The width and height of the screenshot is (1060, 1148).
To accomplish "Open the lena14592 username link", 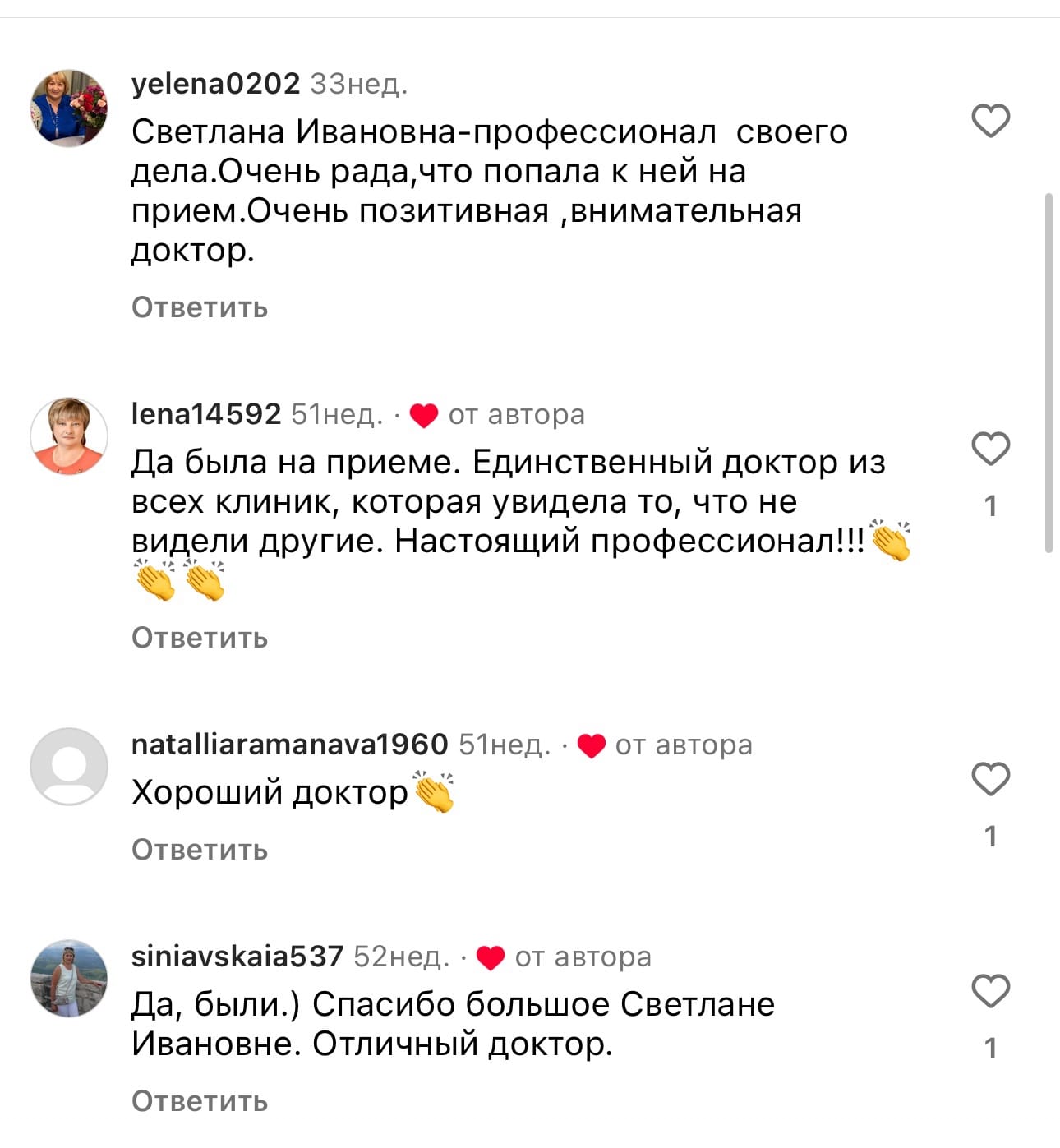I will (206, 414).
